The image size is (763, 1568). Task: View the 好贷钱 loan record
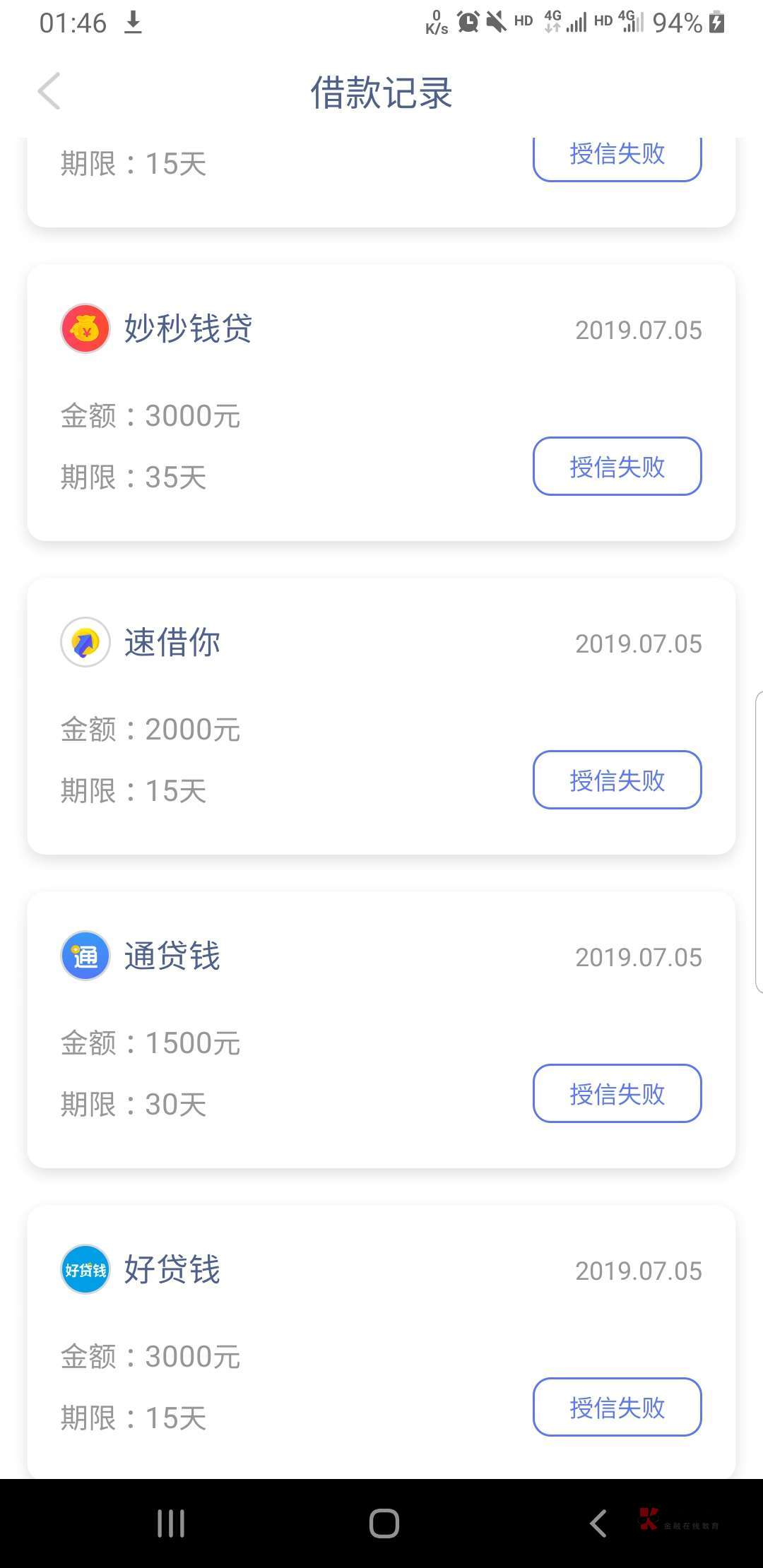(172, 1270)
